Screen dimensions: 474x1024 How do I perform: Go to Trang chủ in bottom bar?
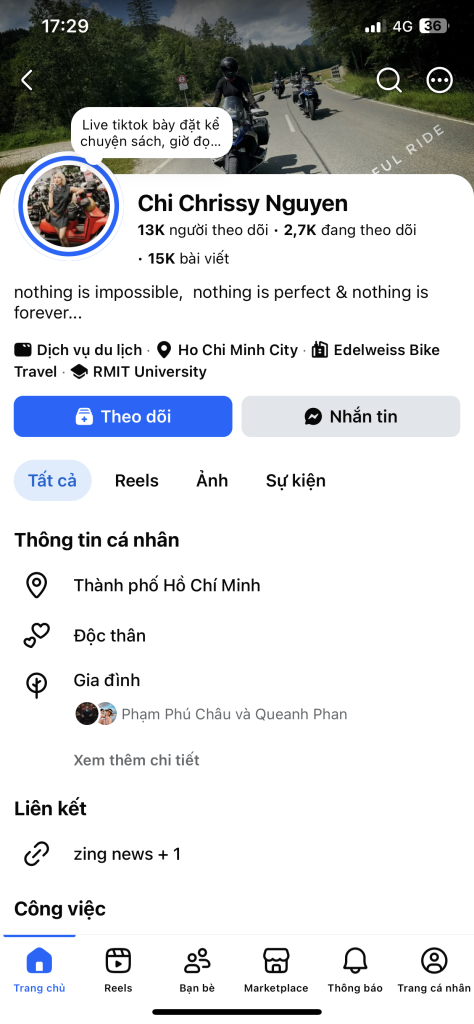click(x=39, y=970)
